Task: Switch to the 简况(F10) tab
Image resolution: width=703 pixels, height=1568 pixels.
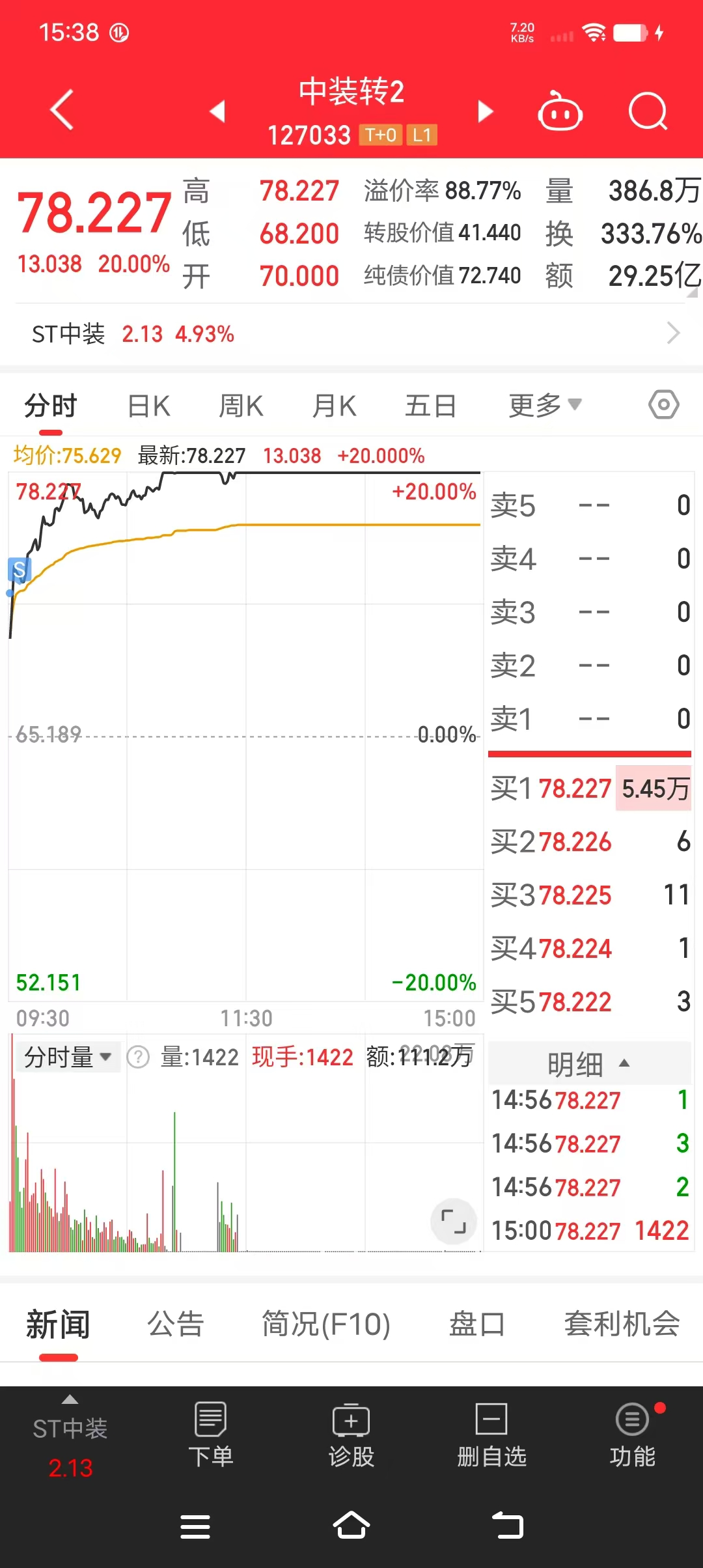Action: 325,1324
